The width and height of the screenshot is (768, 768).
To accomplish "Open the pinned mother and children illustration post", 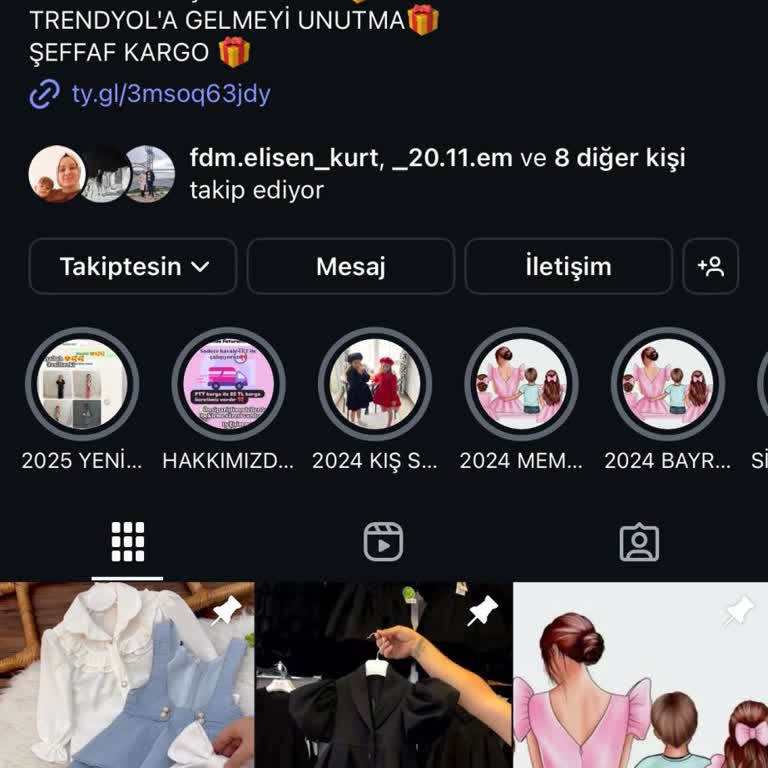I will [641, 675].
